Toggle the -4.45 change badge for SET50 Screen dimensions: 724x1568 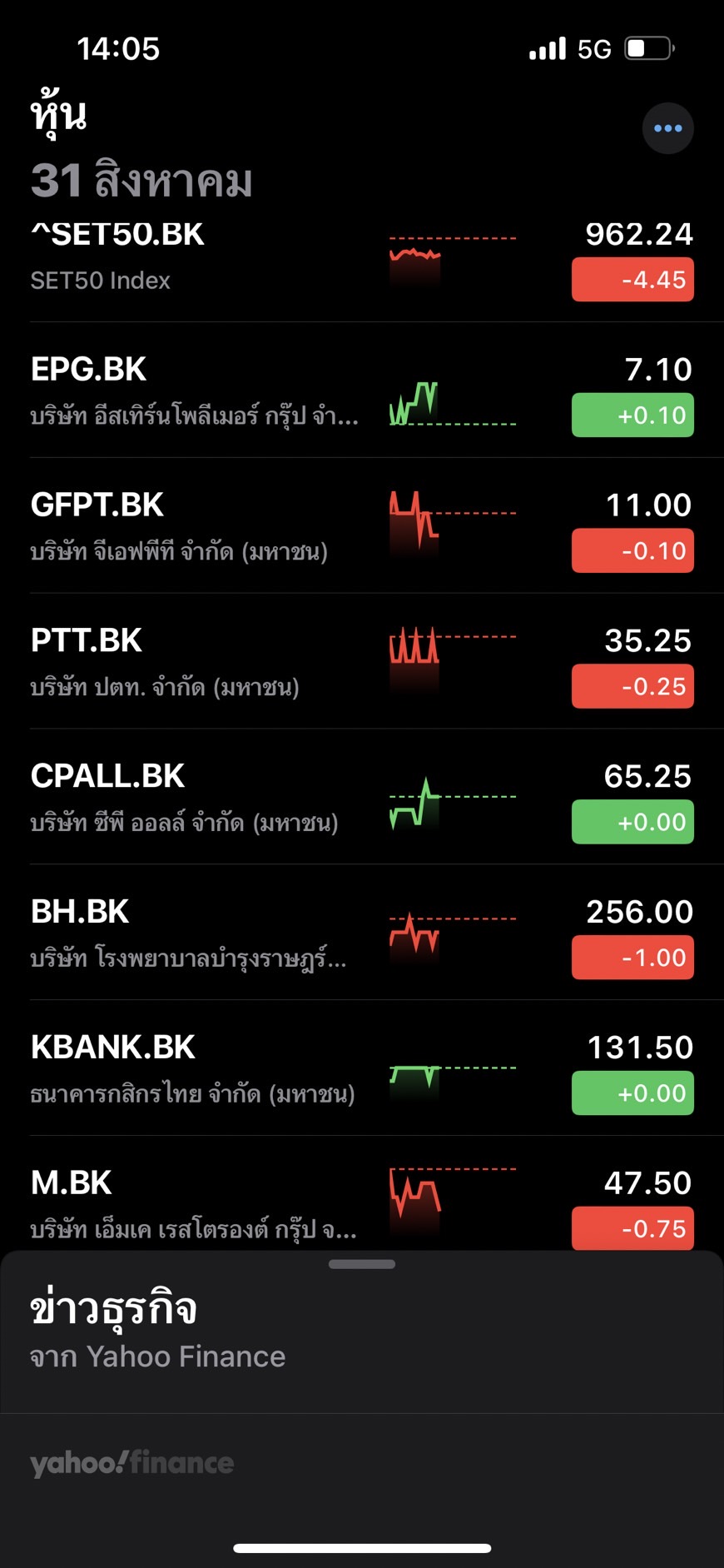click(632, 280)
